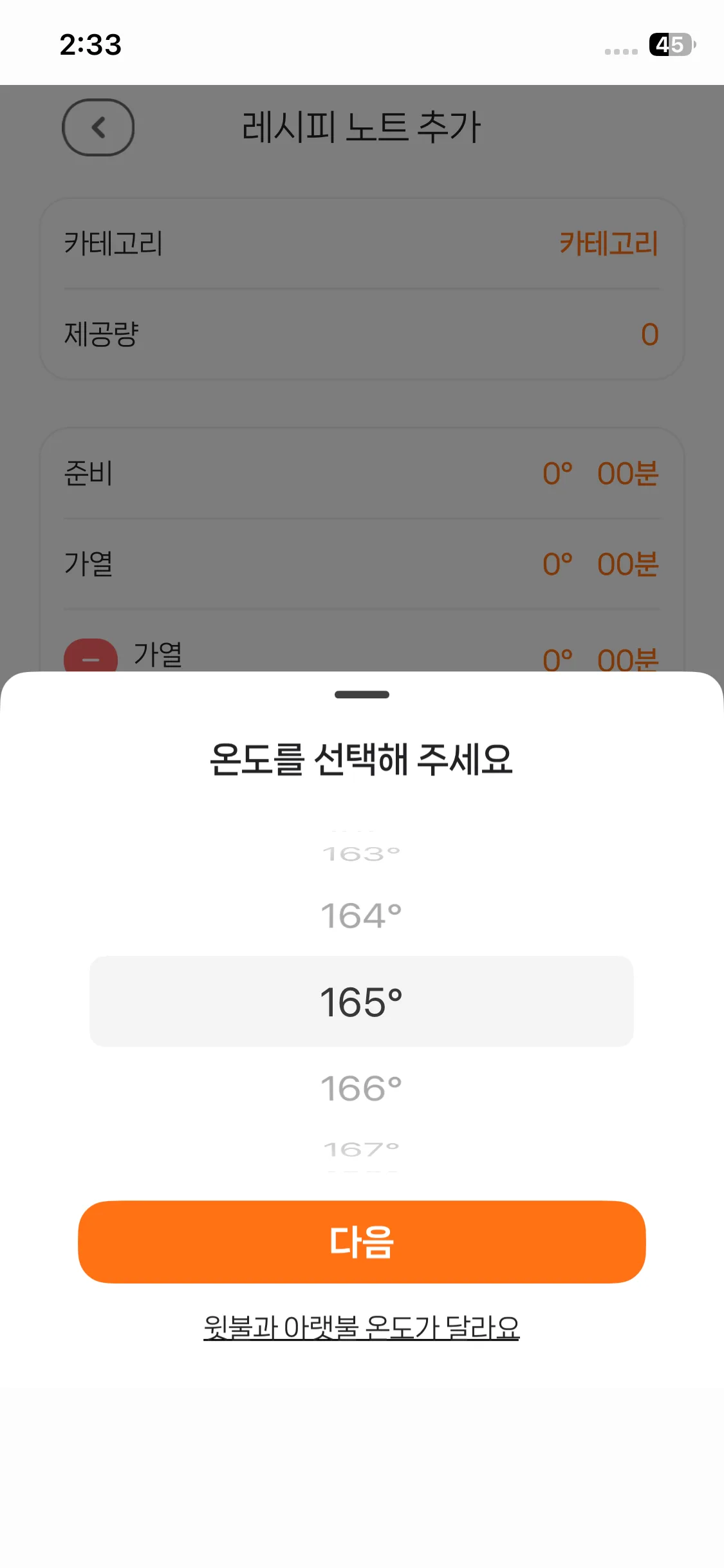Tap the clock showing 2:33 in status bar
The image size is (724, 1568).
tap(90, 45)
